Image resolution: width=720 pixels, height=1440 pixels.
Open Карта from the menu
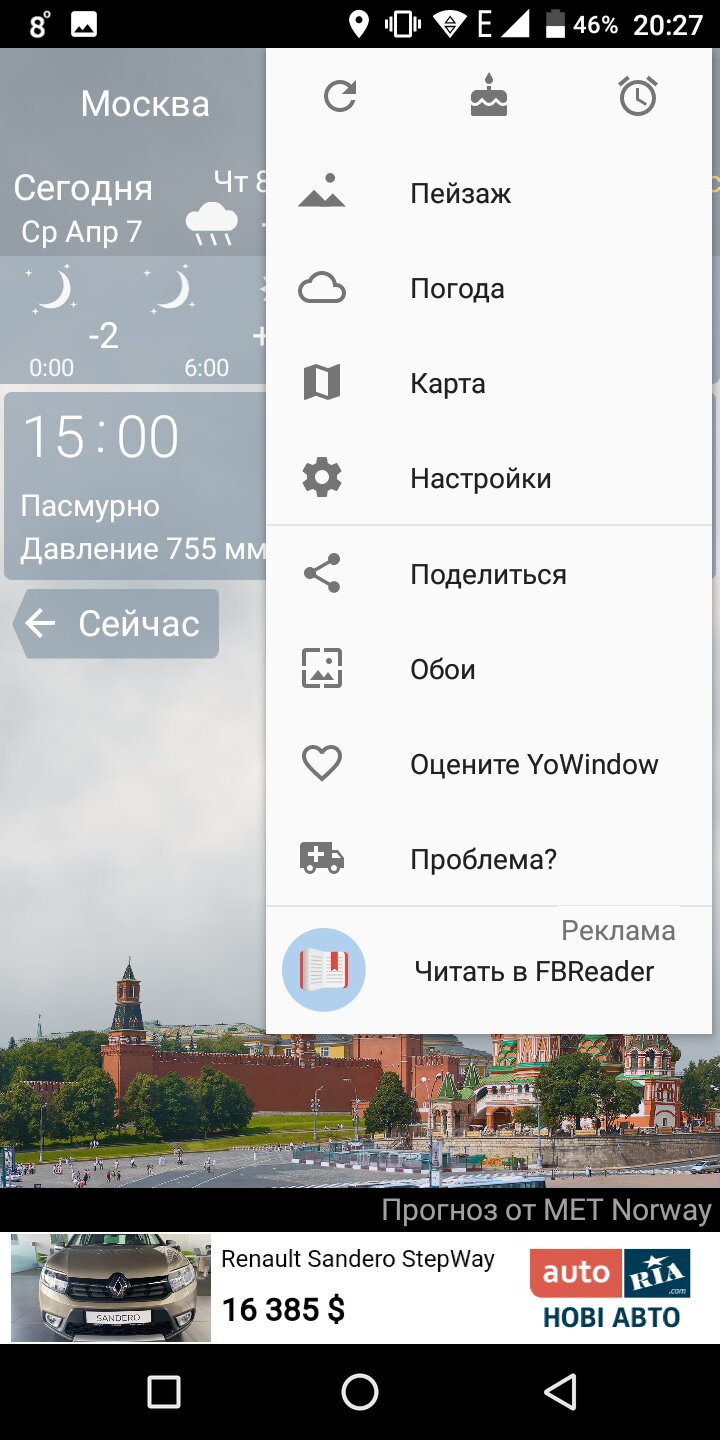[x=489, y=384]
